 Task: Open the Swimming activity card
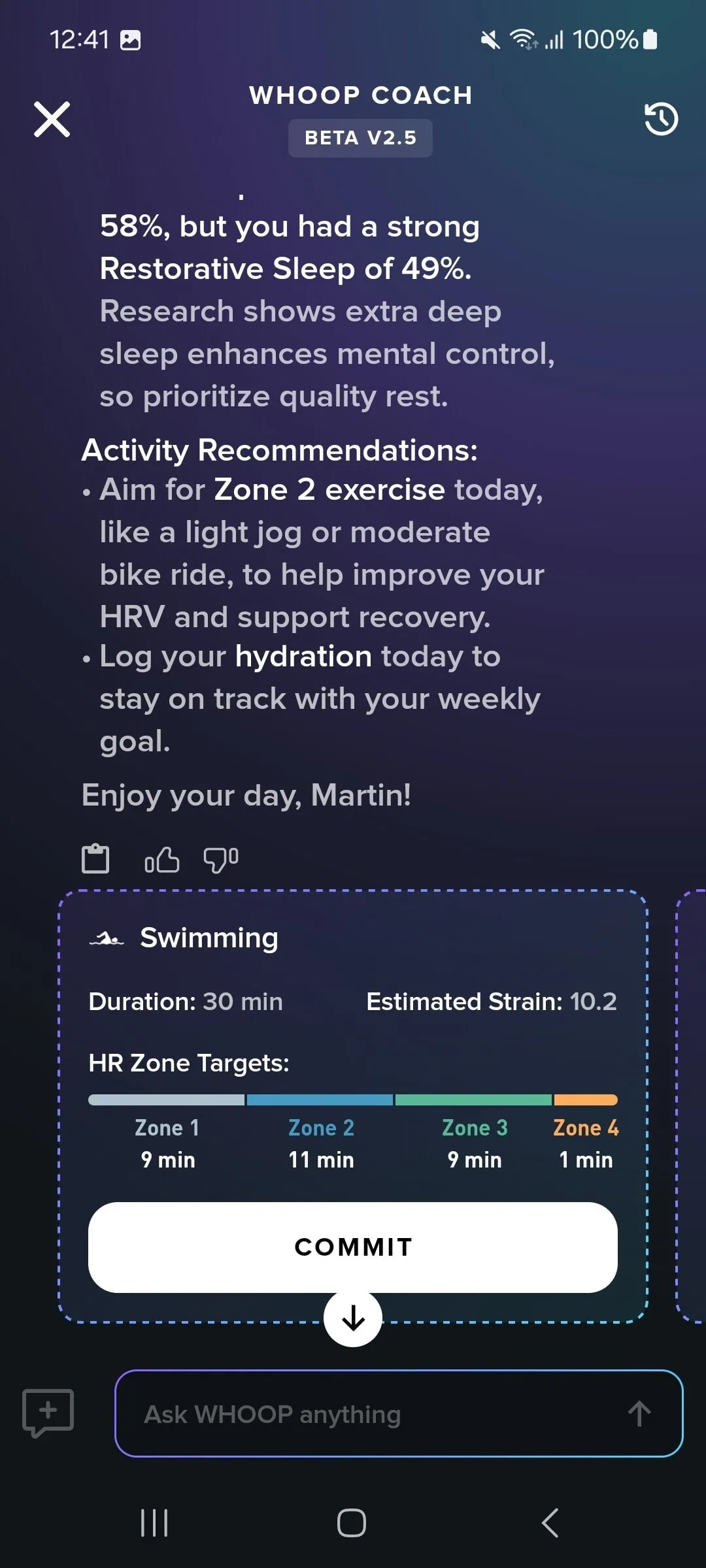tap(209, 938)
